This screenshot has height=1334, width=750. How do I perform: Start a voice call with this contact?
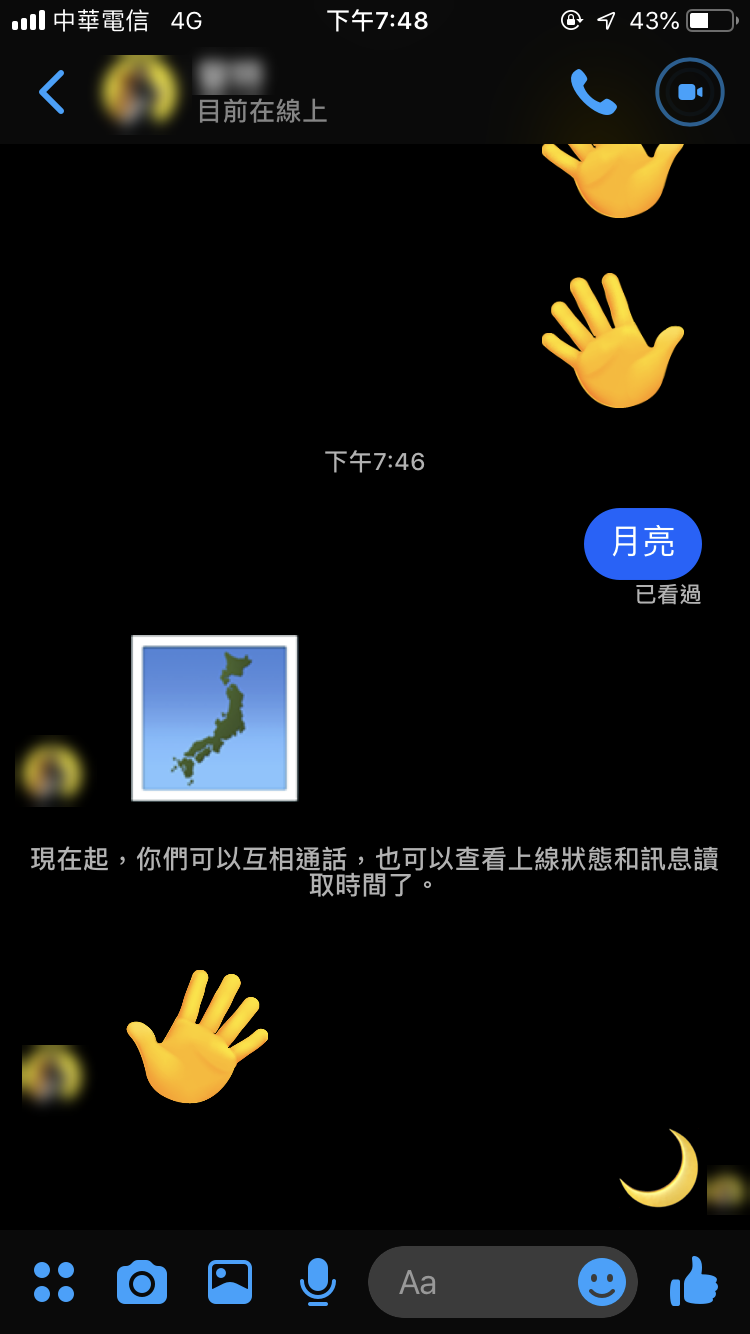pyautogui.click(x=594, y=91)
